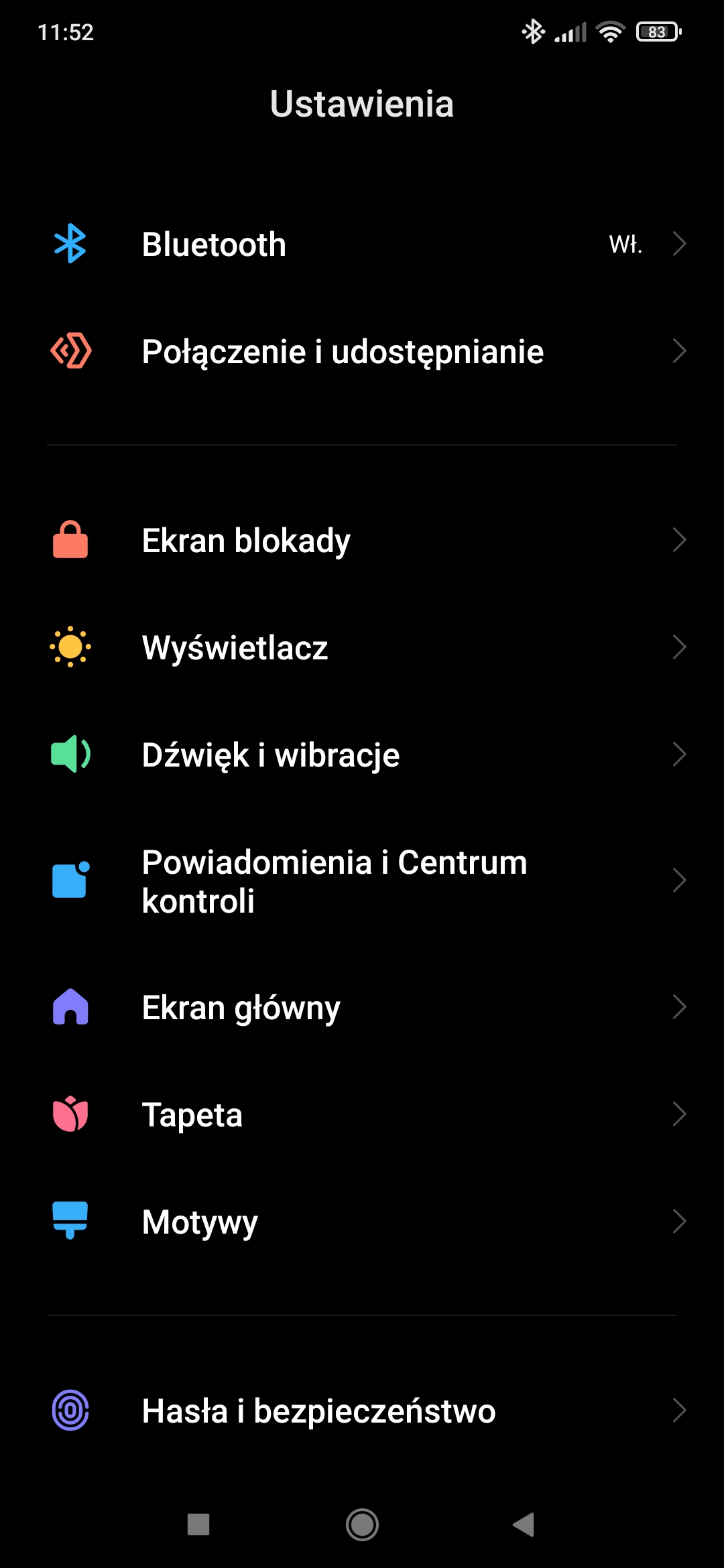Open Tapeta wallpaper settings
Image resolution: width=724 pixels, height=1568 pixels.
tap(362, 1114)
